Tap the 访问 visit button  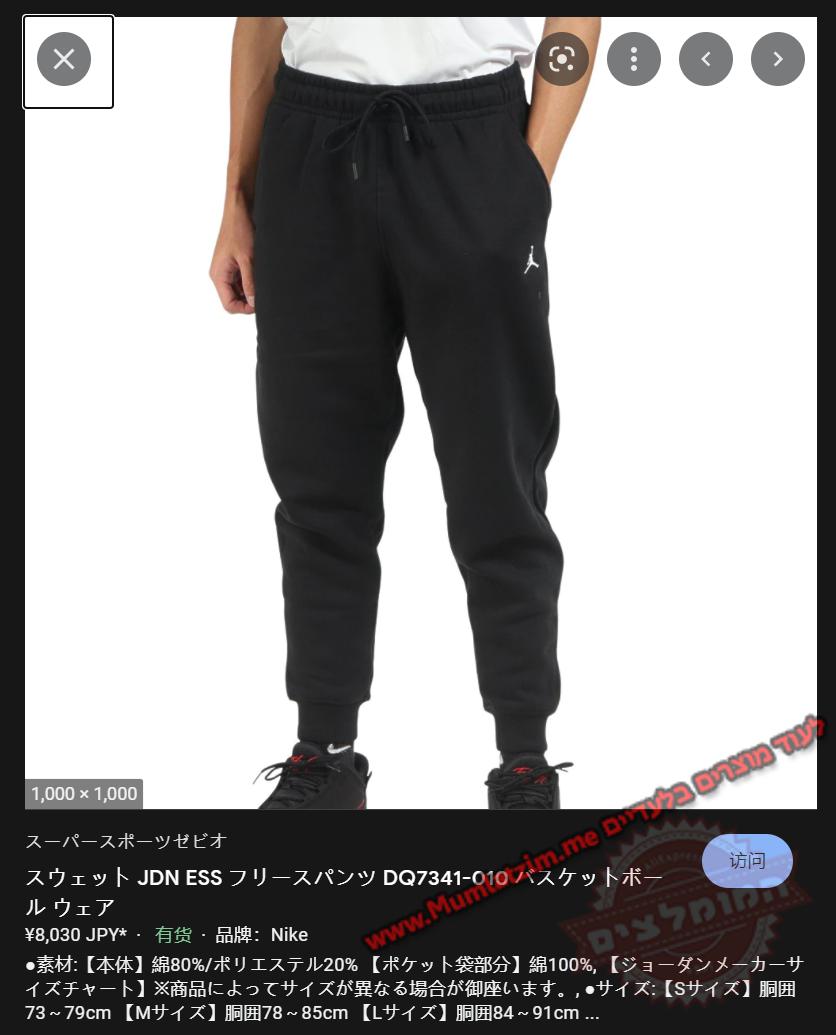pyautogui.click(x=747, y=861)
